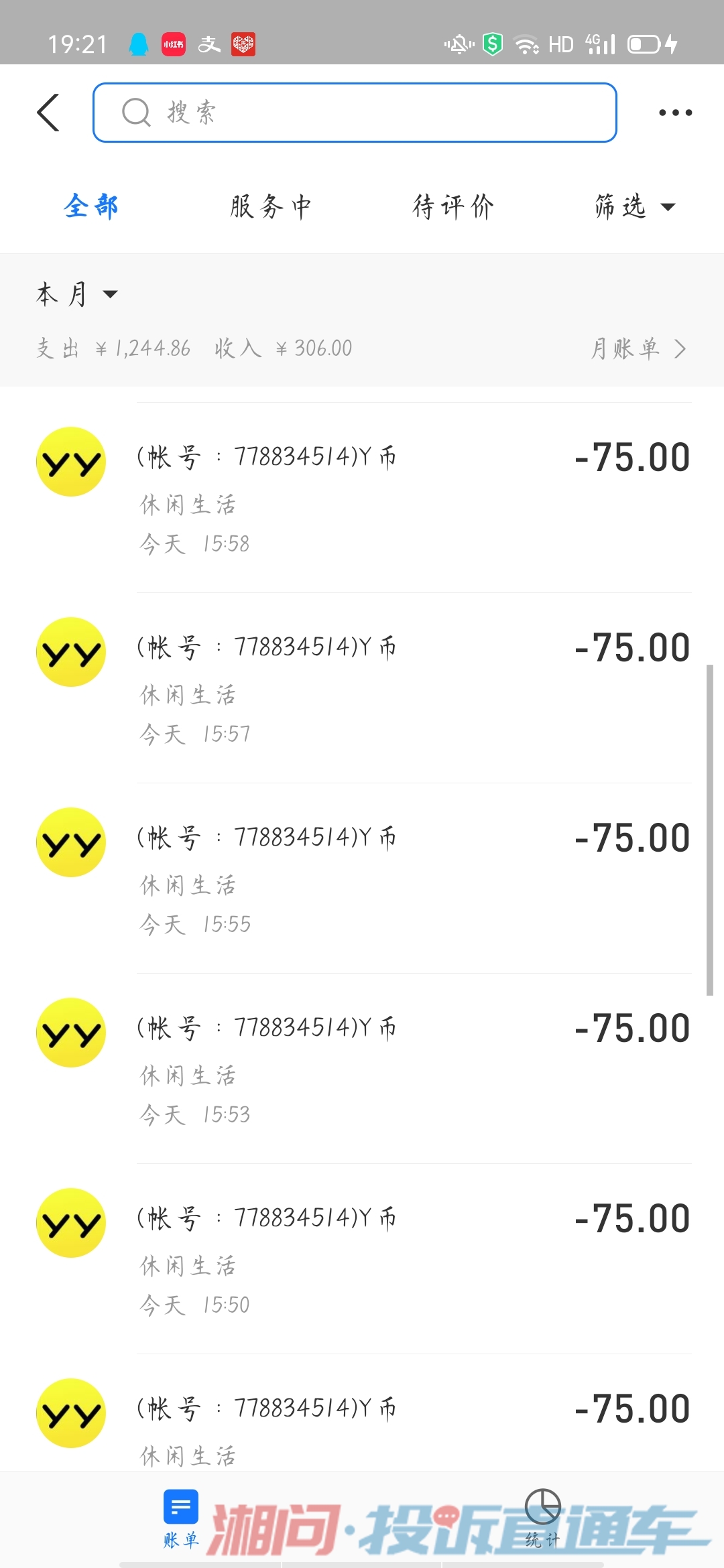This screenshot has width=724, height=1568.
Task: Go back using the top-left arrow
Action: 48,113
